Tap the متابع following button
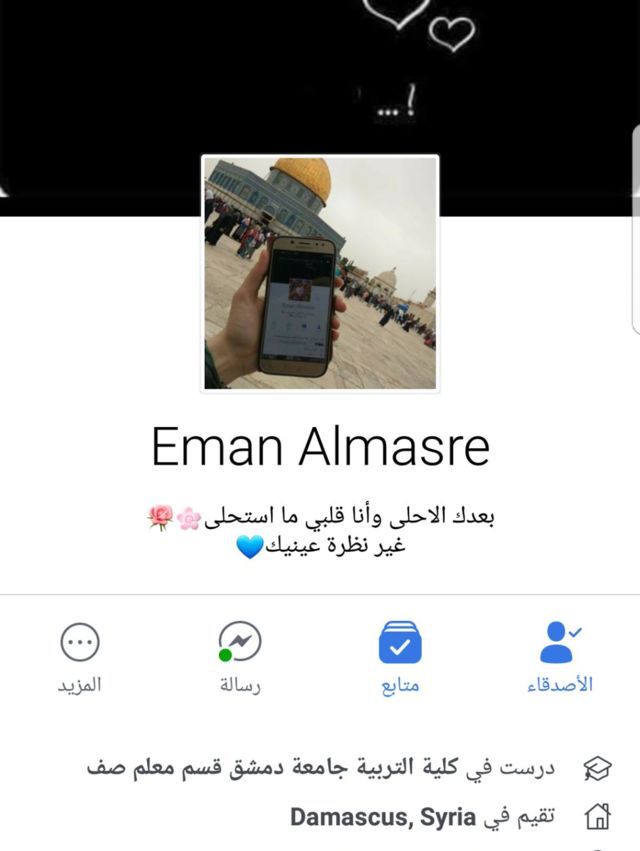 pyautogui.click(x=400, y=656)
